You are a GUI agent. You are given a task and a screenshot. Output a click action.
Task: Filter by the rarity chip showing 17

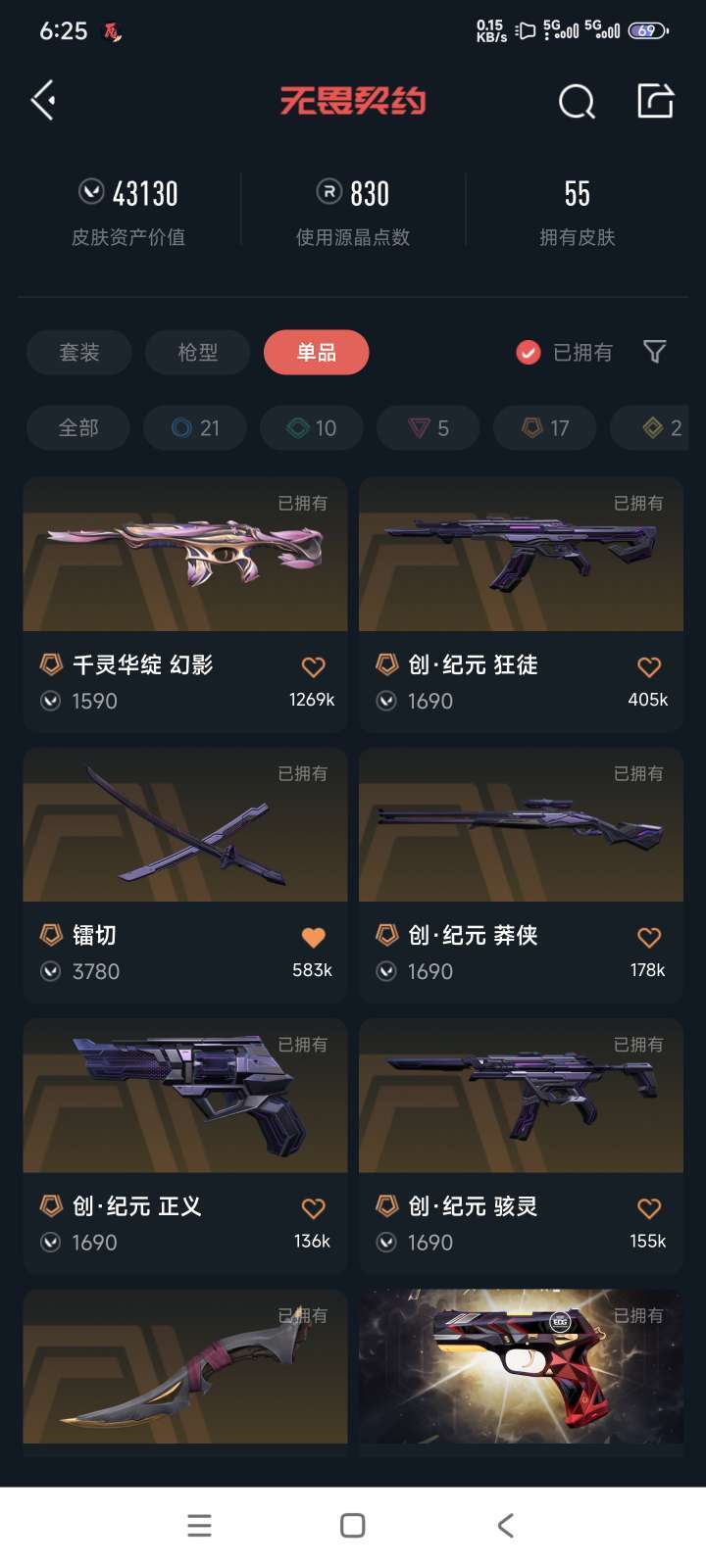(x=544, y=428)
